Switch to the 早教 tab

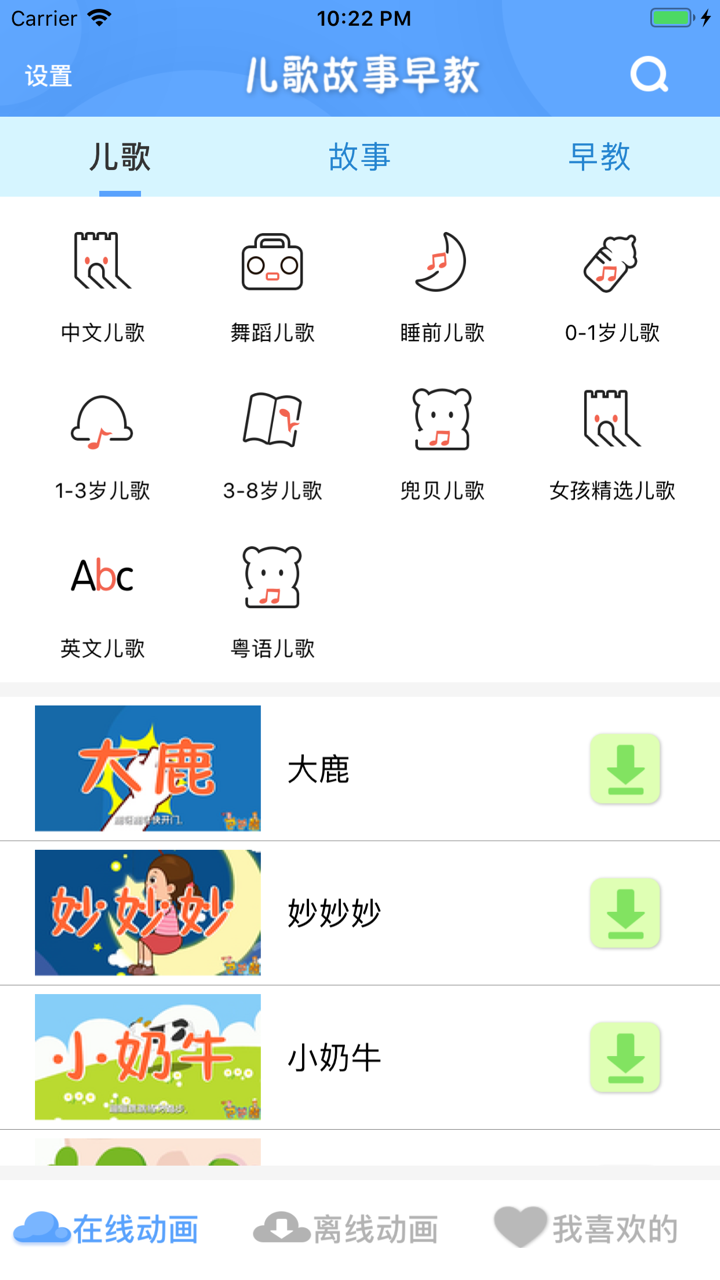click(x=599, y=157)
